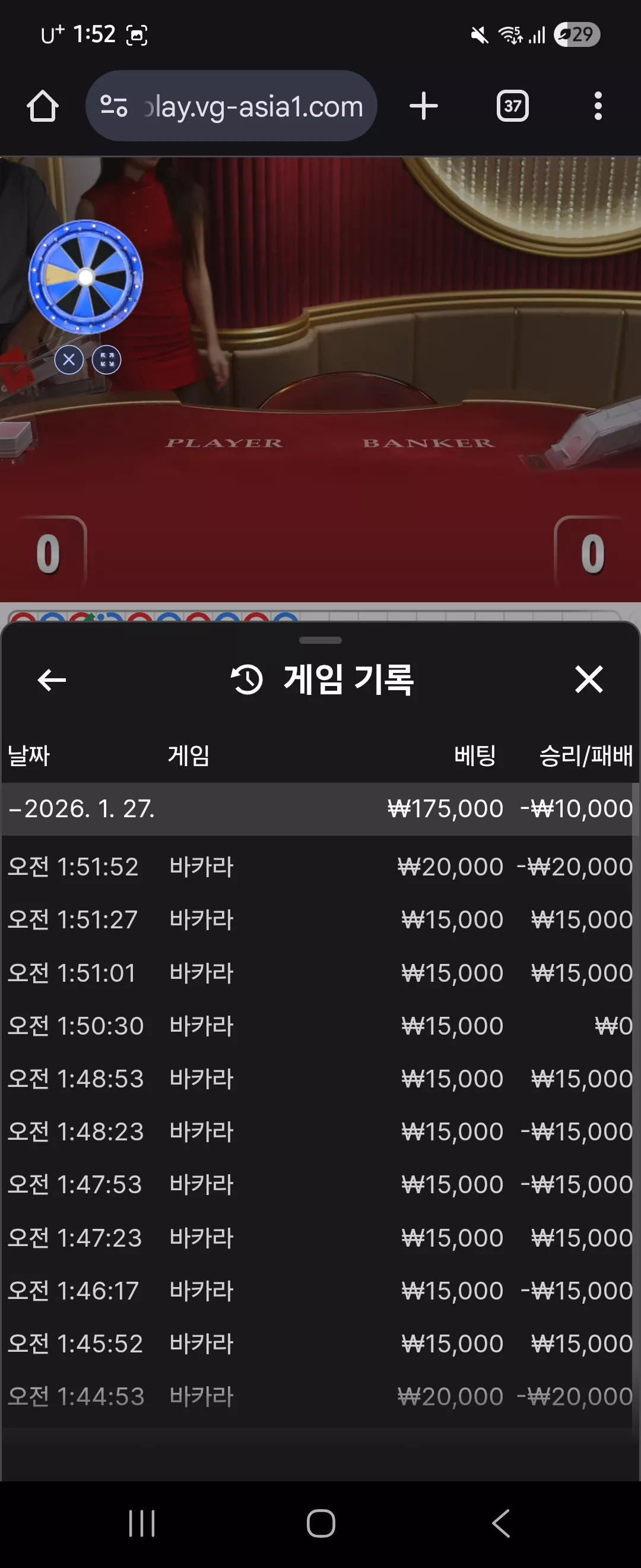Image resolution: width=641 pixels, height=1568 pixels.
Task: Open recent apps from navigation bar
Action: (x=142, y=1523)
